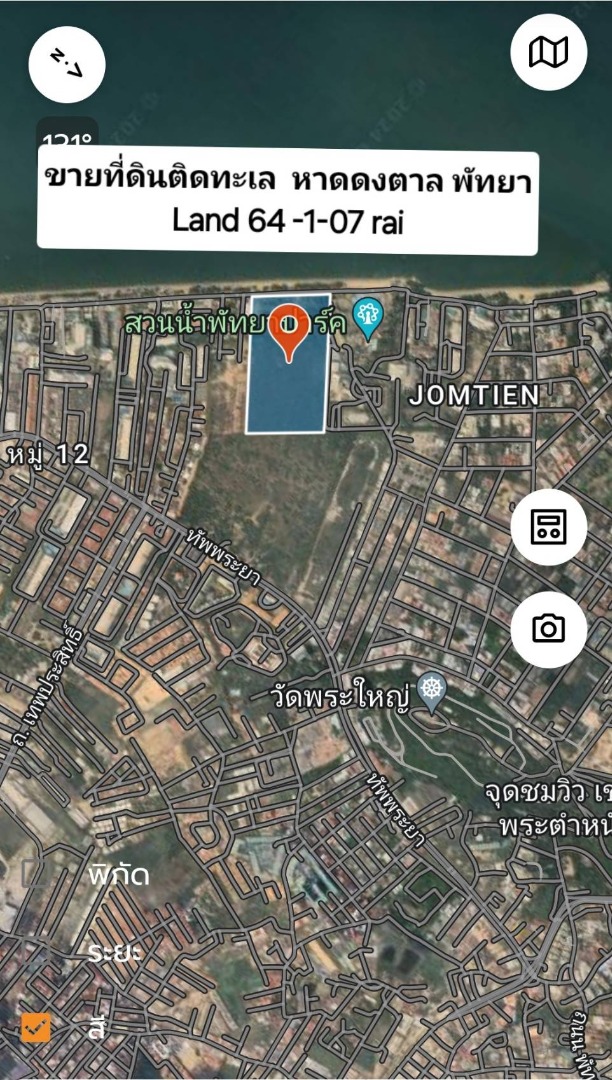
Task: Uncheck the สี checkbox
Action: 36,1026
